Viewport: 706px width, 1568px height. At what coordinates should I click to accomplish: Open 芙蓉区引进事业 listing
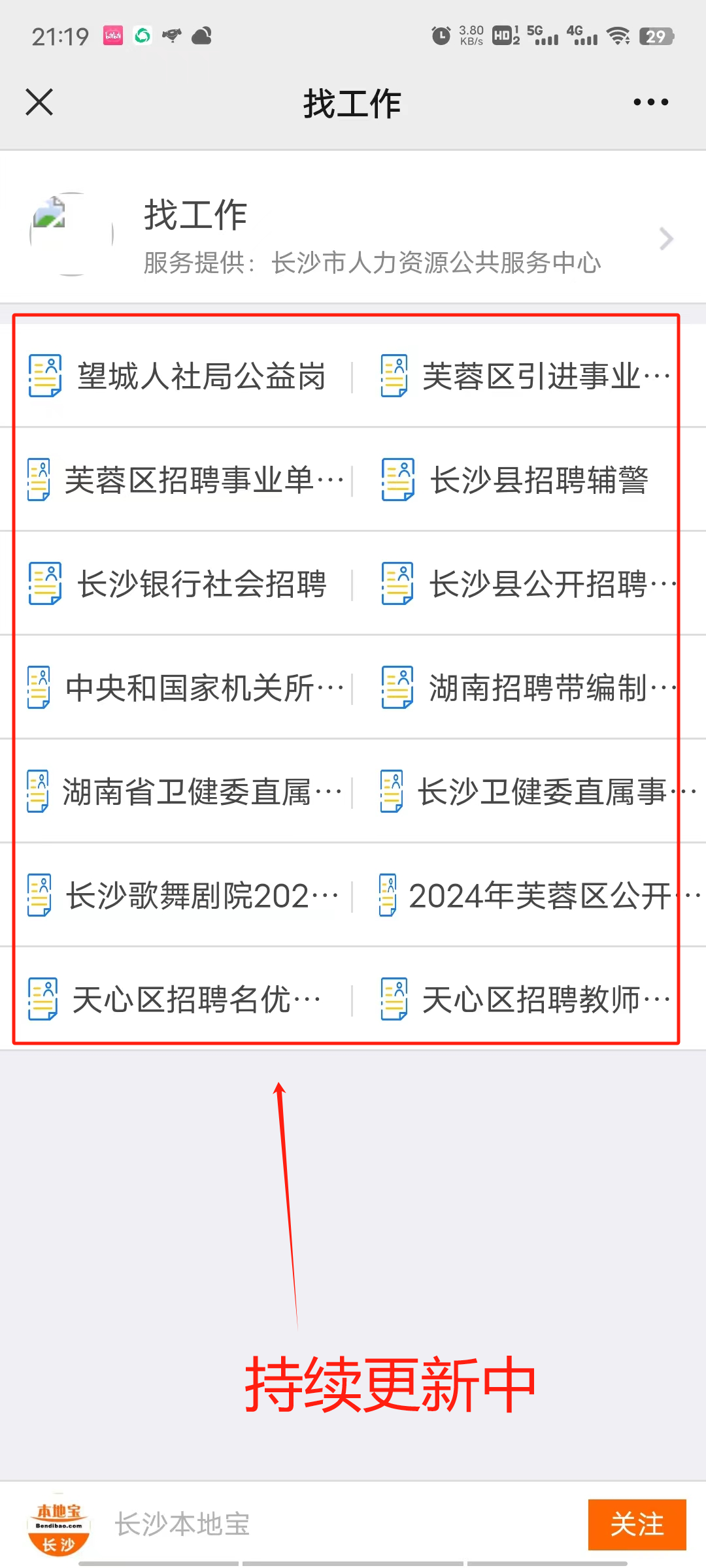click(x=526, y=376)
